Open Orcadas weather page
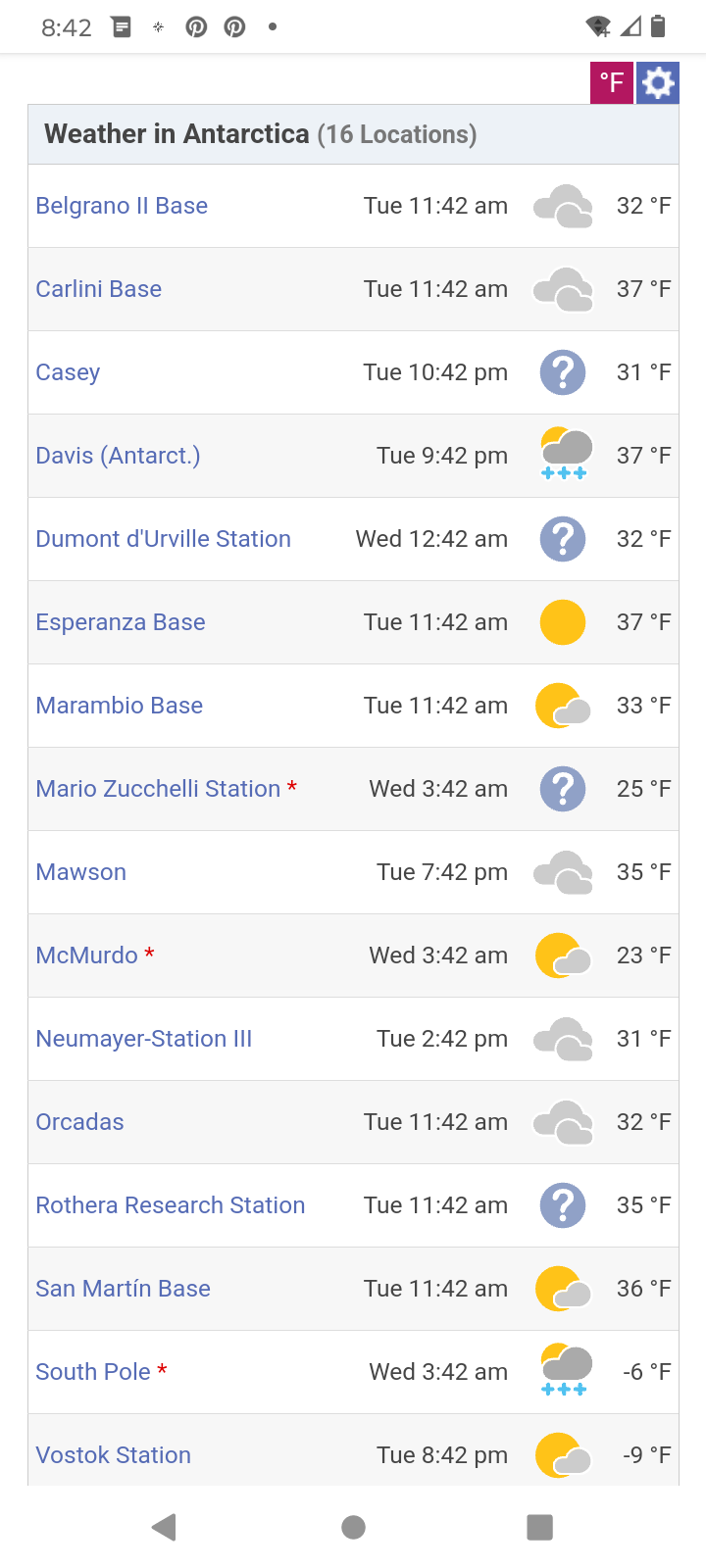This screenshot has height=1568, width=706. click(x=79, y=1122)
